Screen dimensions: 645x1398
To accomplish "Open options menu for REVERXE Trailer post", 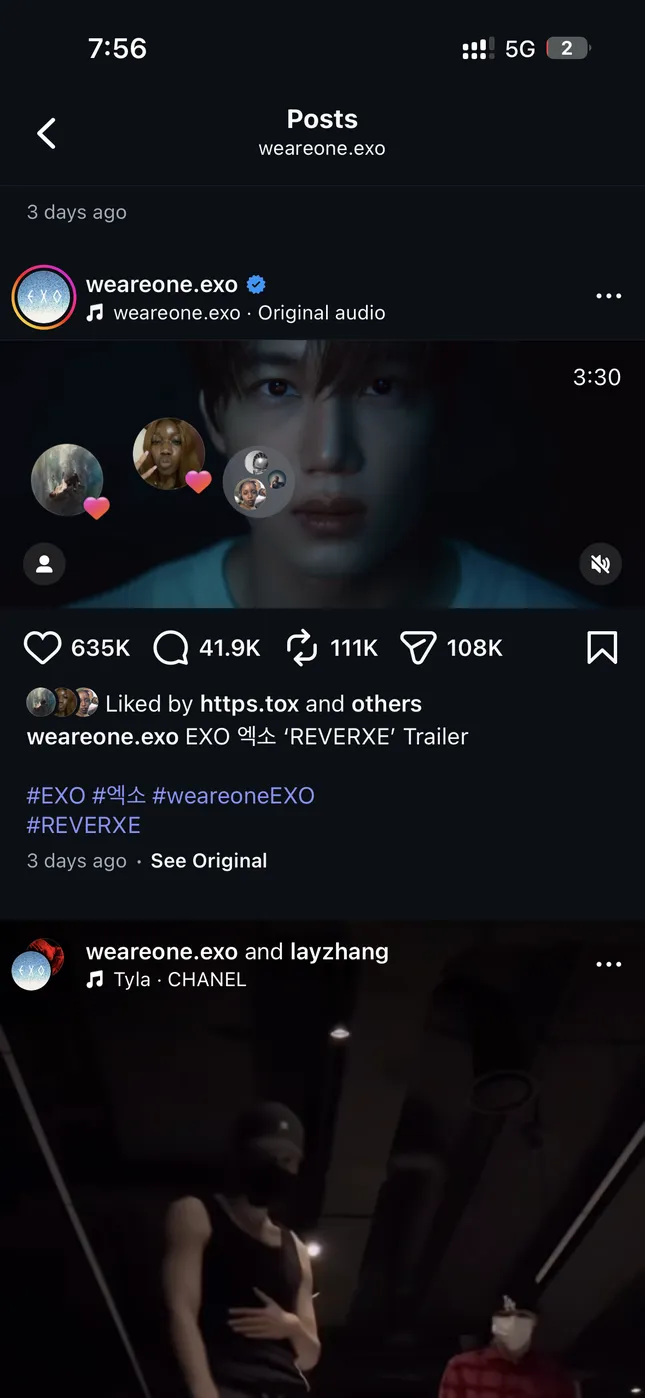I will click(x=608, y=296).
